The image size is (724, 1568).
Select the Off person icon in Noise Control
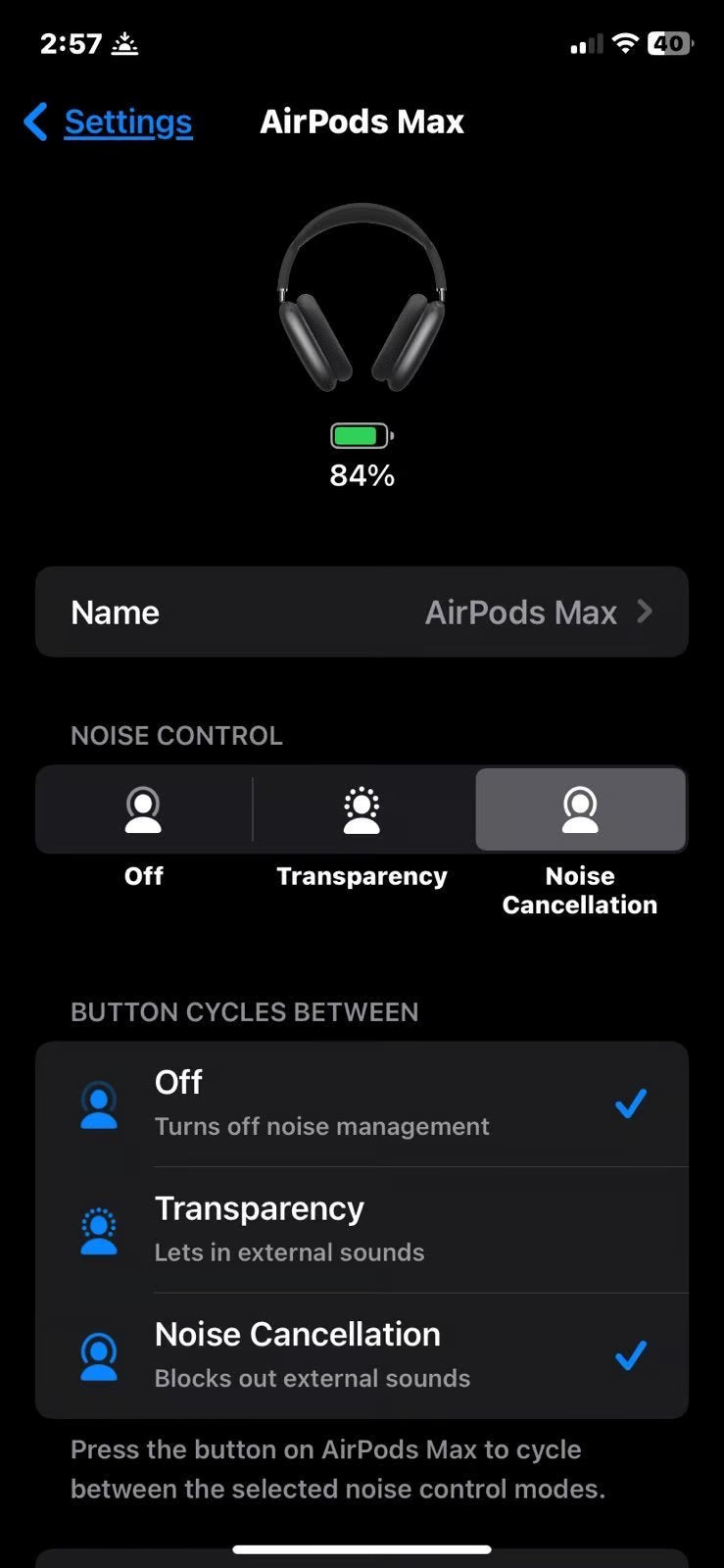pos(143,808)
